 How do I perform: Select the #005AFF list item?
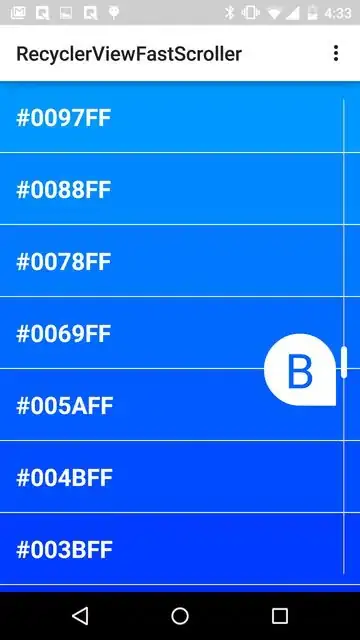180,404
